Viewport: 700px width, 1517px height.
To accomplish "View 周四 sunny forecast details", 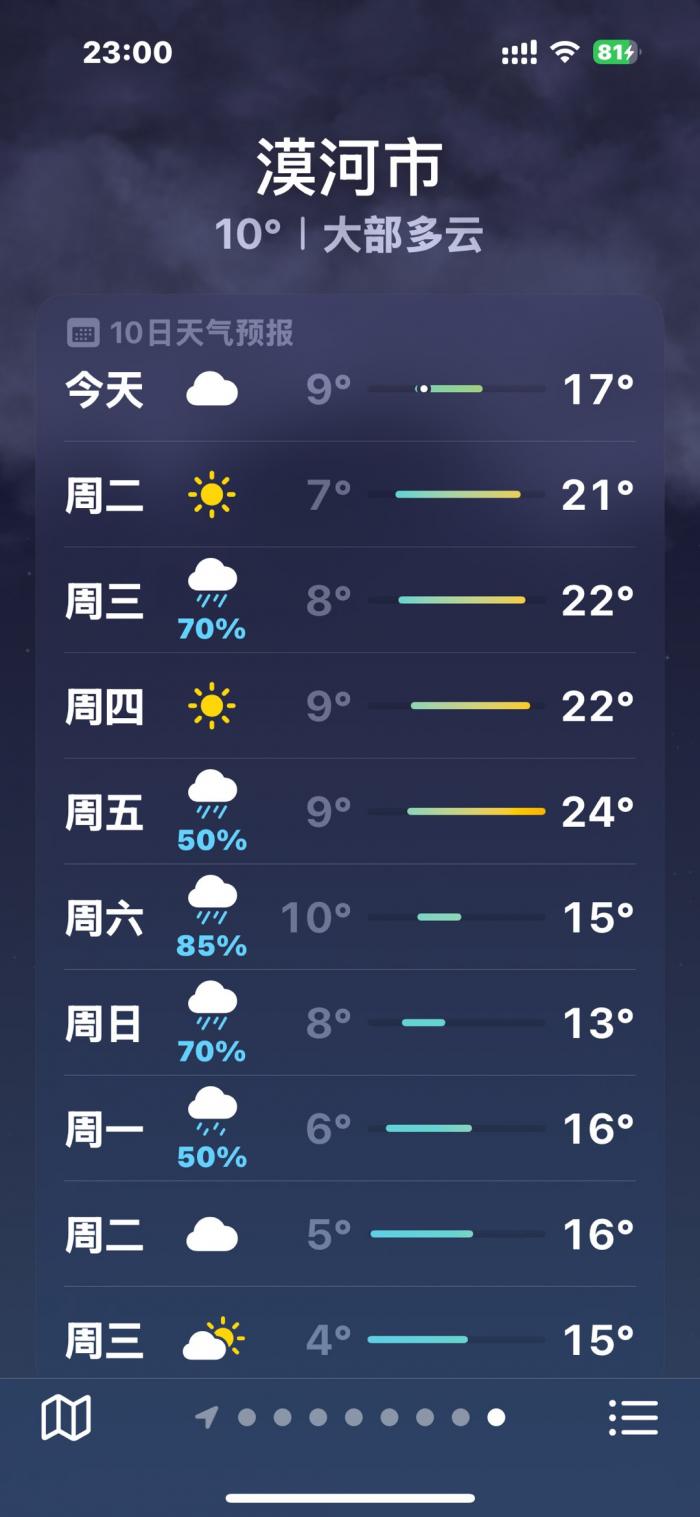I will 350,706.
